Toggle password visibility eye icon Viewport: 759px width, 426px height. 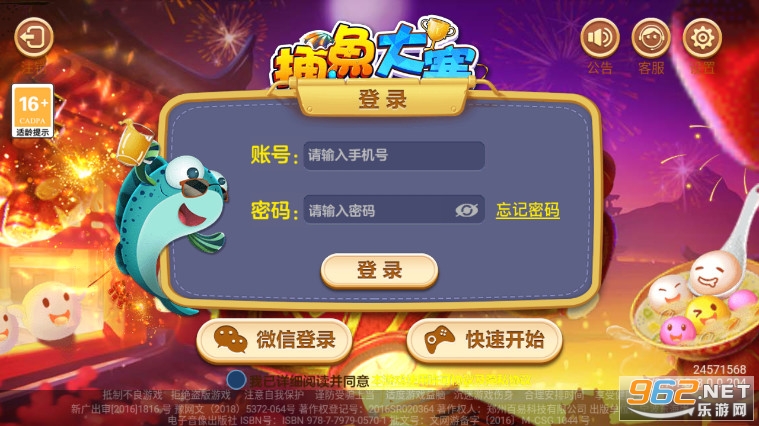[x=467, y=210]
